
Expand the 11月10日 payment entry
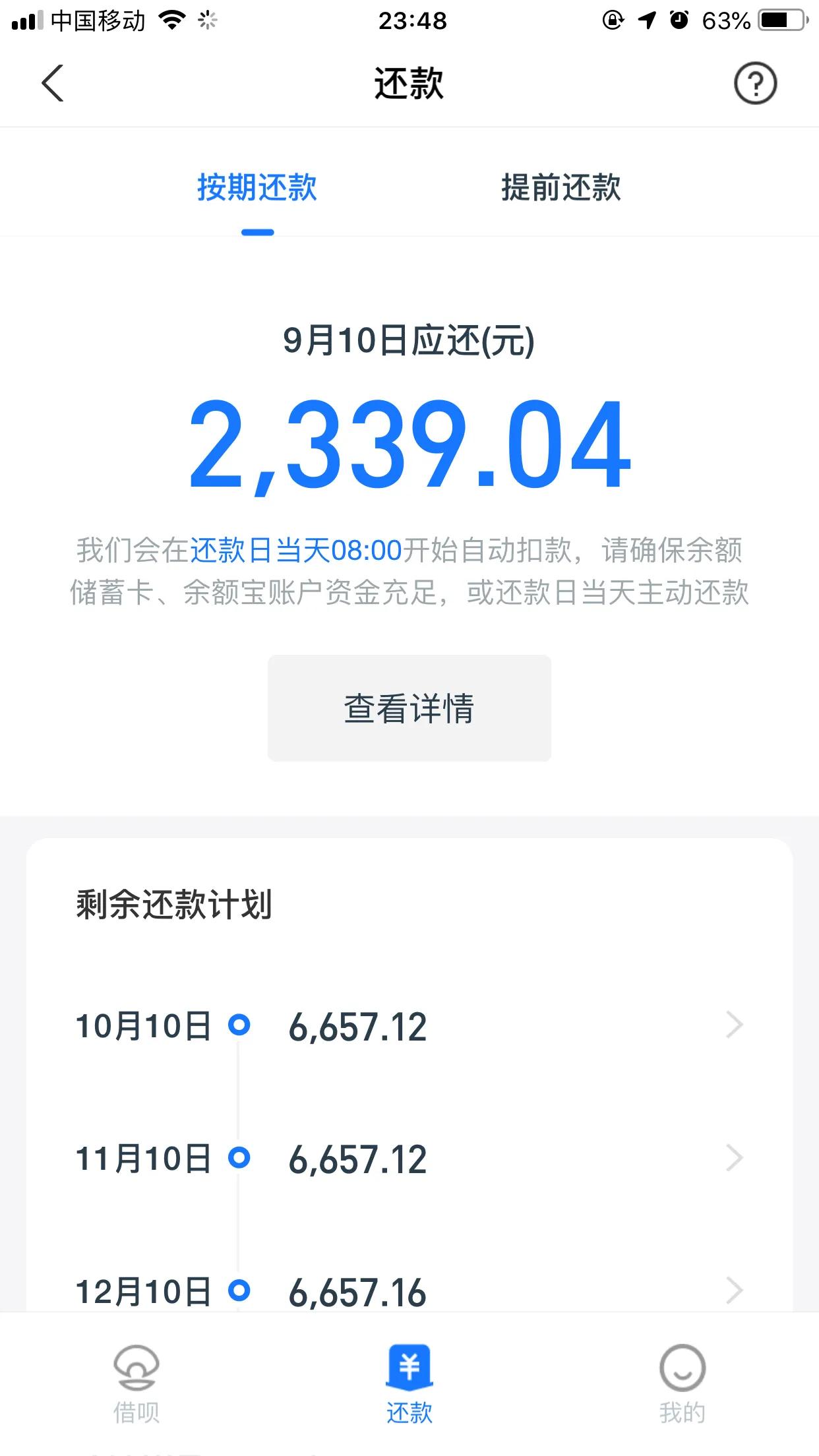[734, 1159]
